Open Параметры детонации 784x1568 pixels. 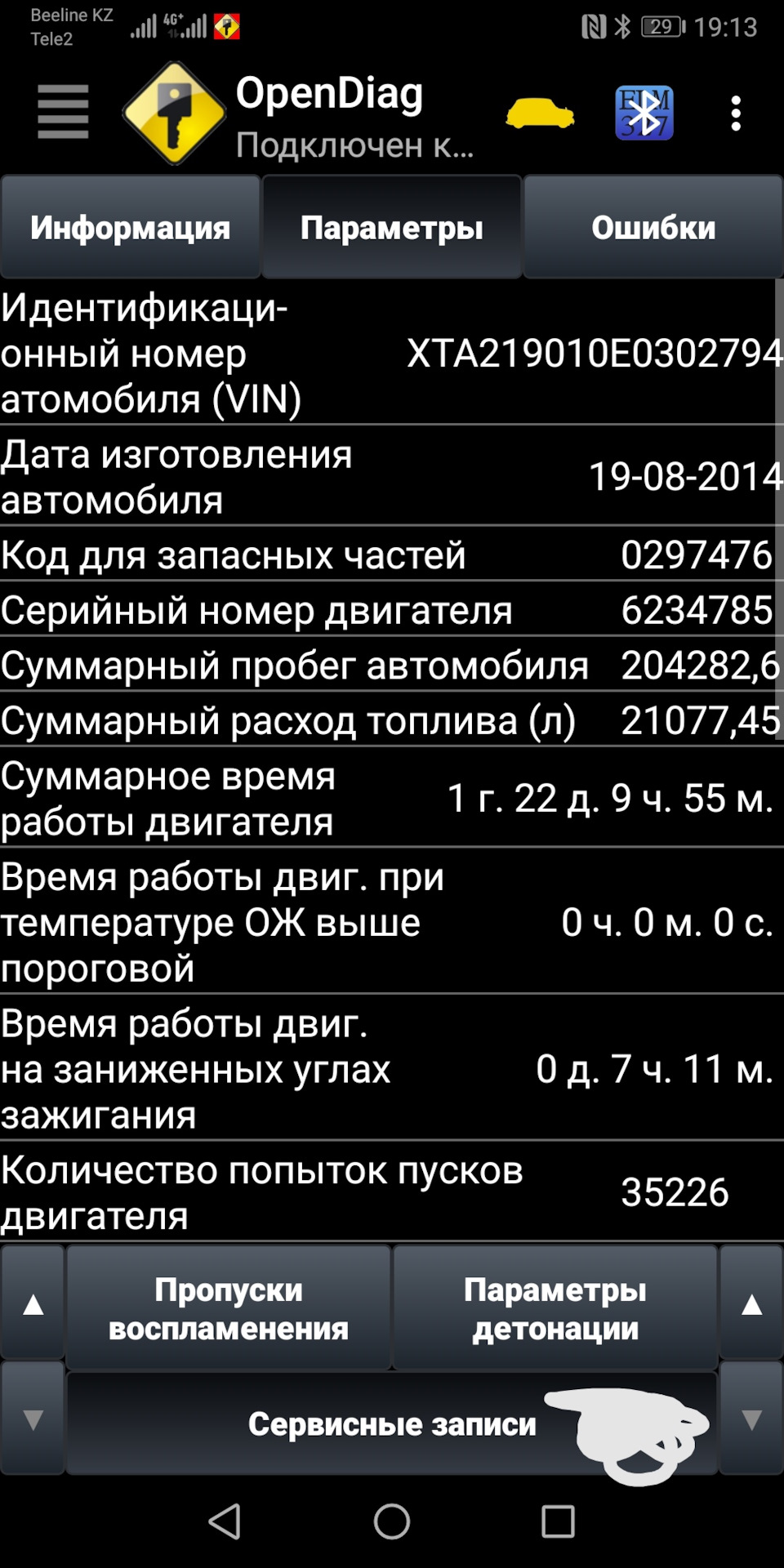555,1308
